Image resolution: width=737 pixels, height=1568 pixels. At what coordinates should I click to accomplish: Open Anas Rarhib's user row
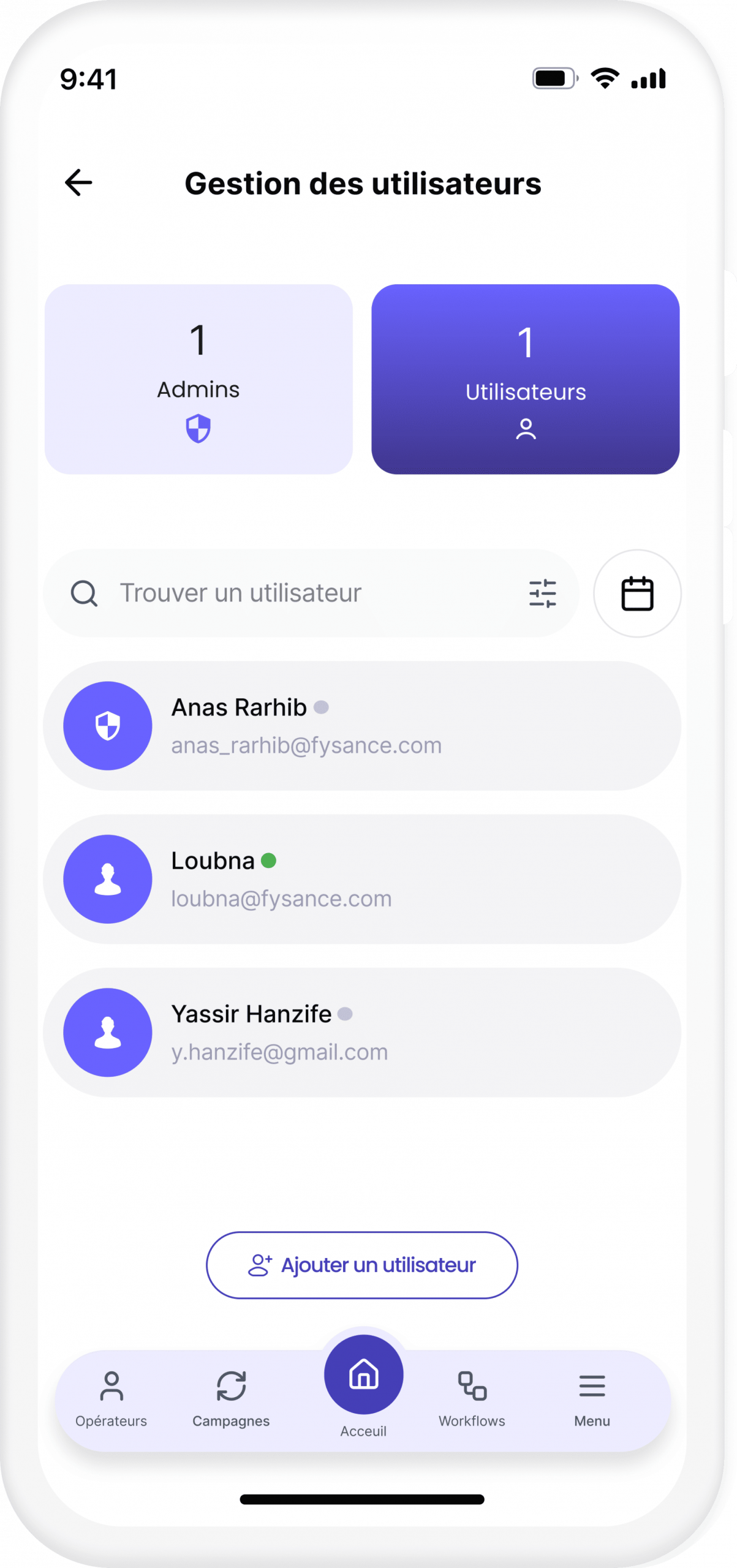[361, 726]
